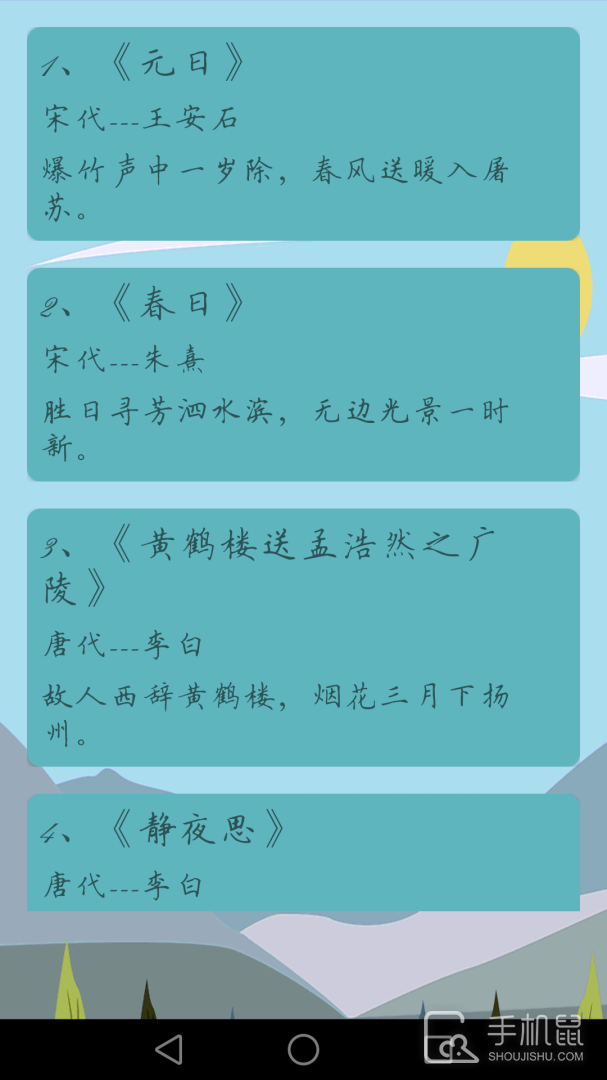Select the 《黄鹤楼送孟浩然之广陵》 poem card

[x=303, y=637]
